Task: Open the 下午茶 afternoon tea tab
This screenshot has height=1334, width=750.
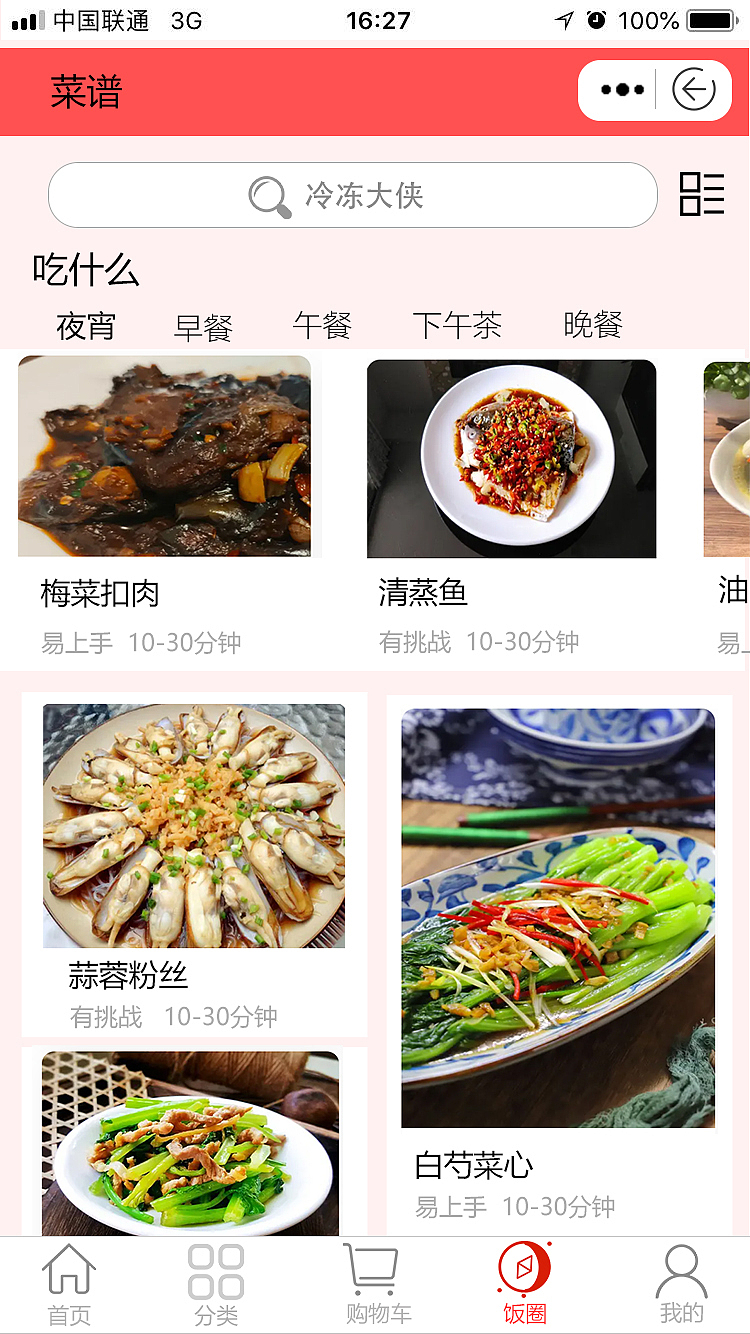Action: click(457, 326)
